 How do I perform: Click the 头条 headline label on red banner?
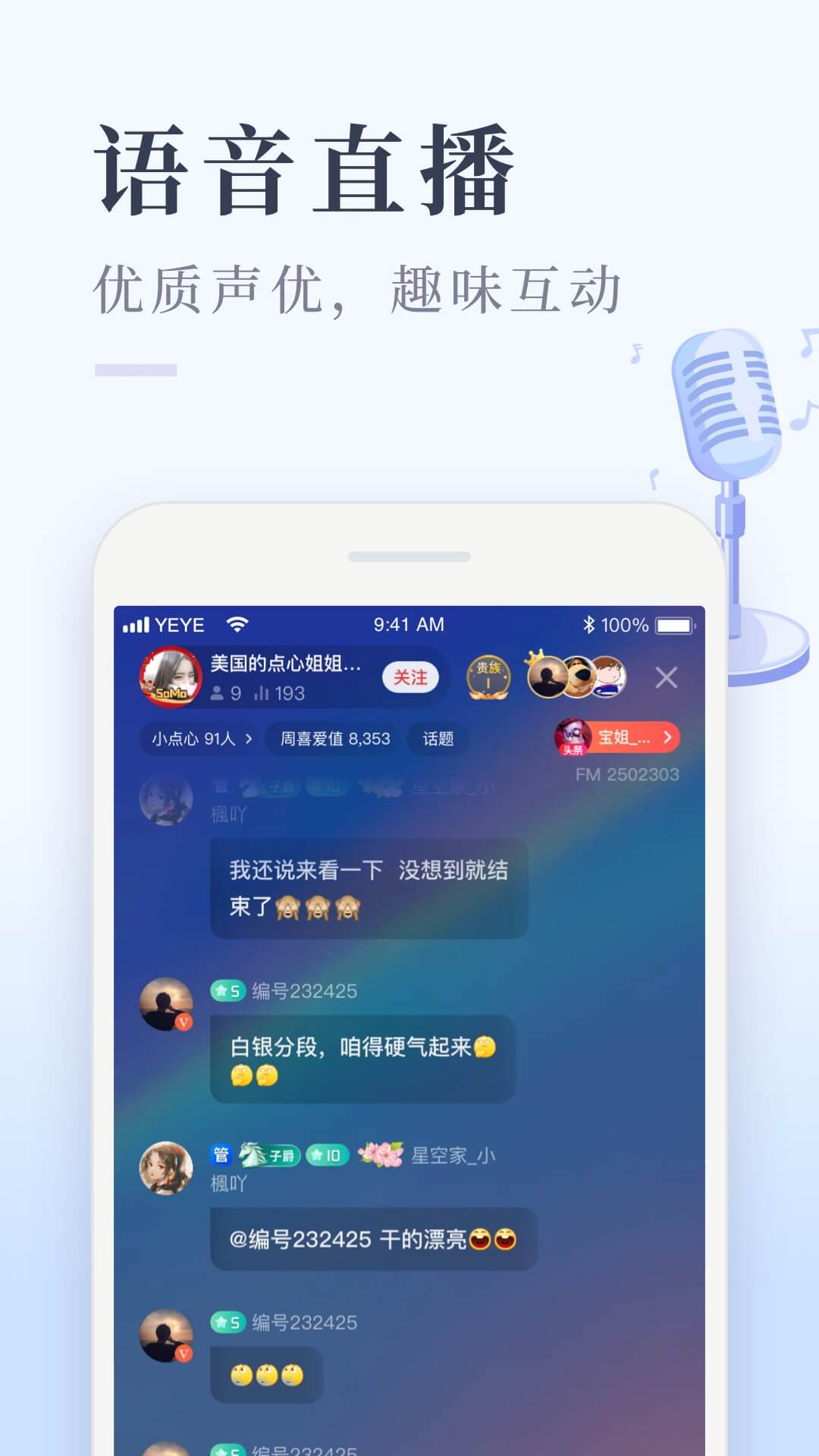571,749
